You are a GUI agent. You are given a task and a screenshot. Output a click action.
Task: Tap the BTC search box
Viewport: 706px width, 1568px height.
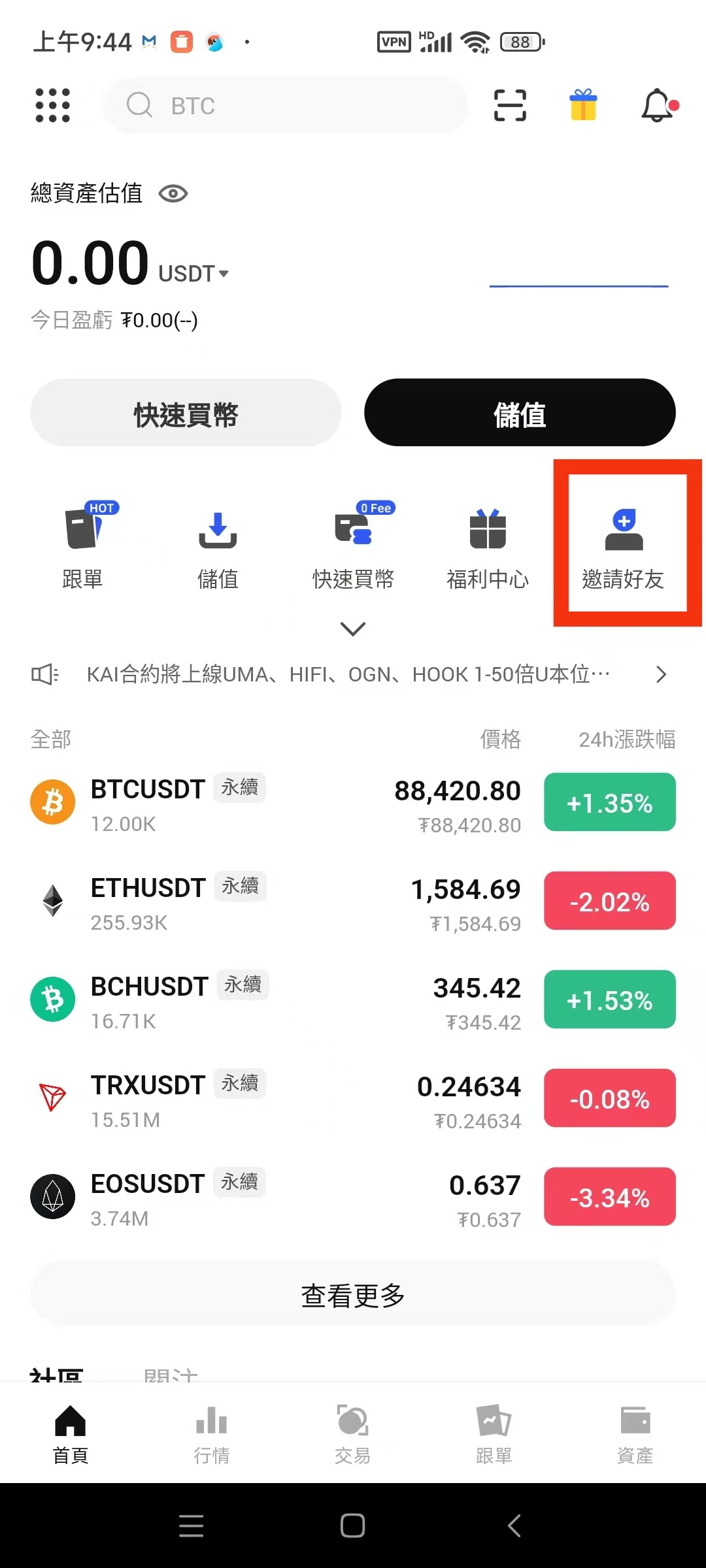click(285, 105)
